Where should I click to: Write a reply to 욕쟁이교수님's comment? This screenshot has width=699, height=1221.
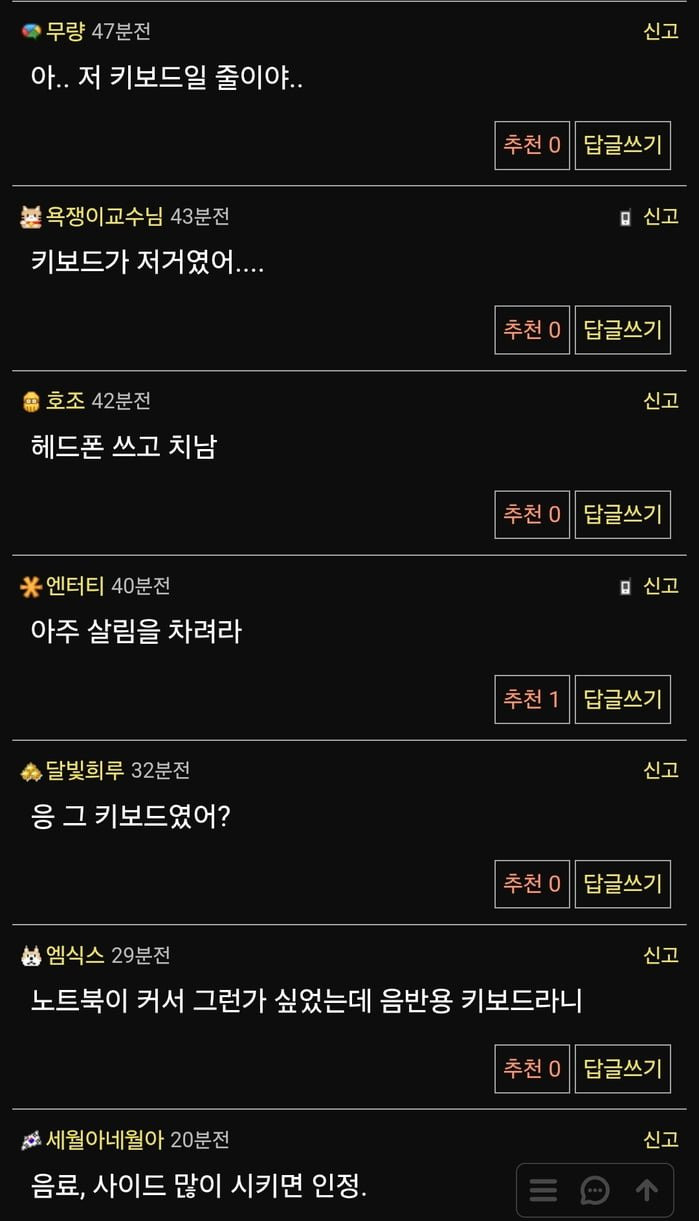tap(622, 330)
